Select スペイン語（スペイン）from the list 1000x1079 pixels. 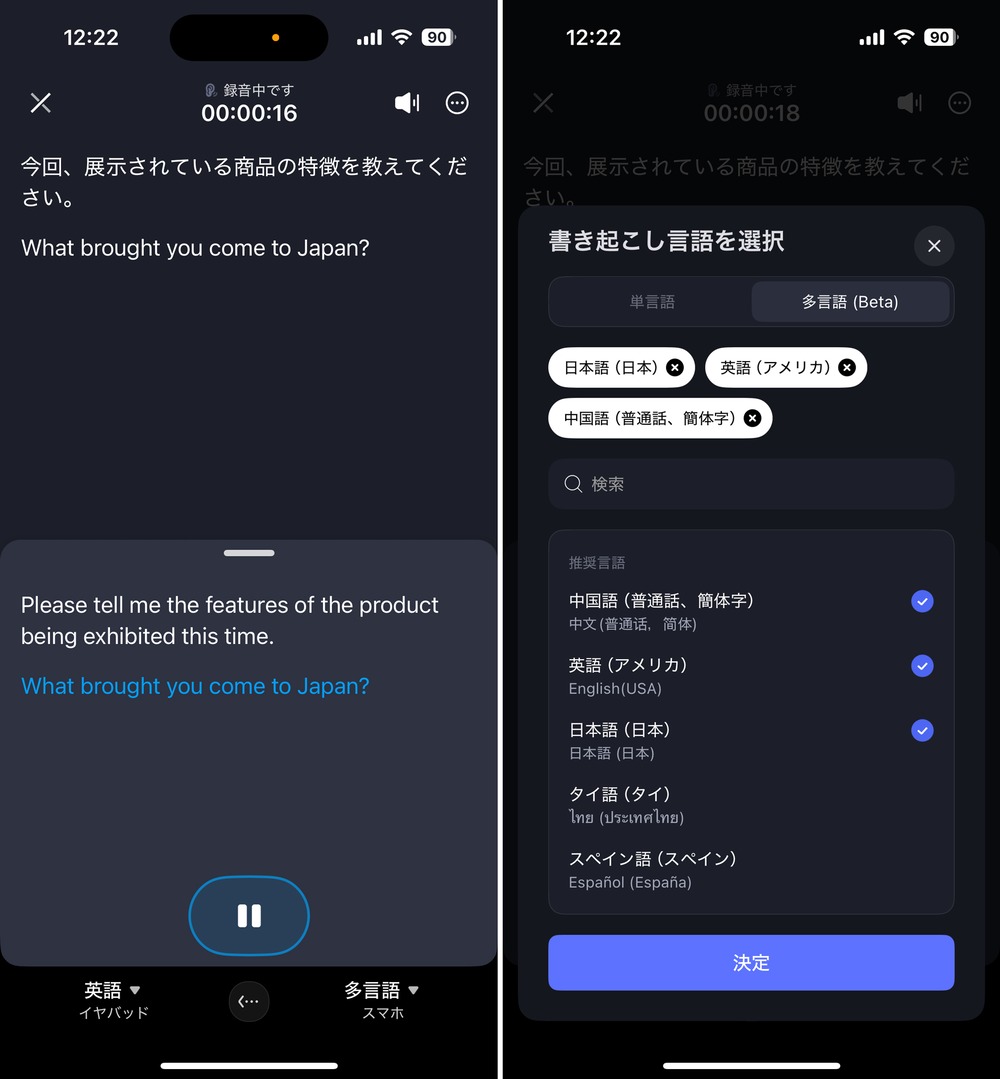click(750, 869)
